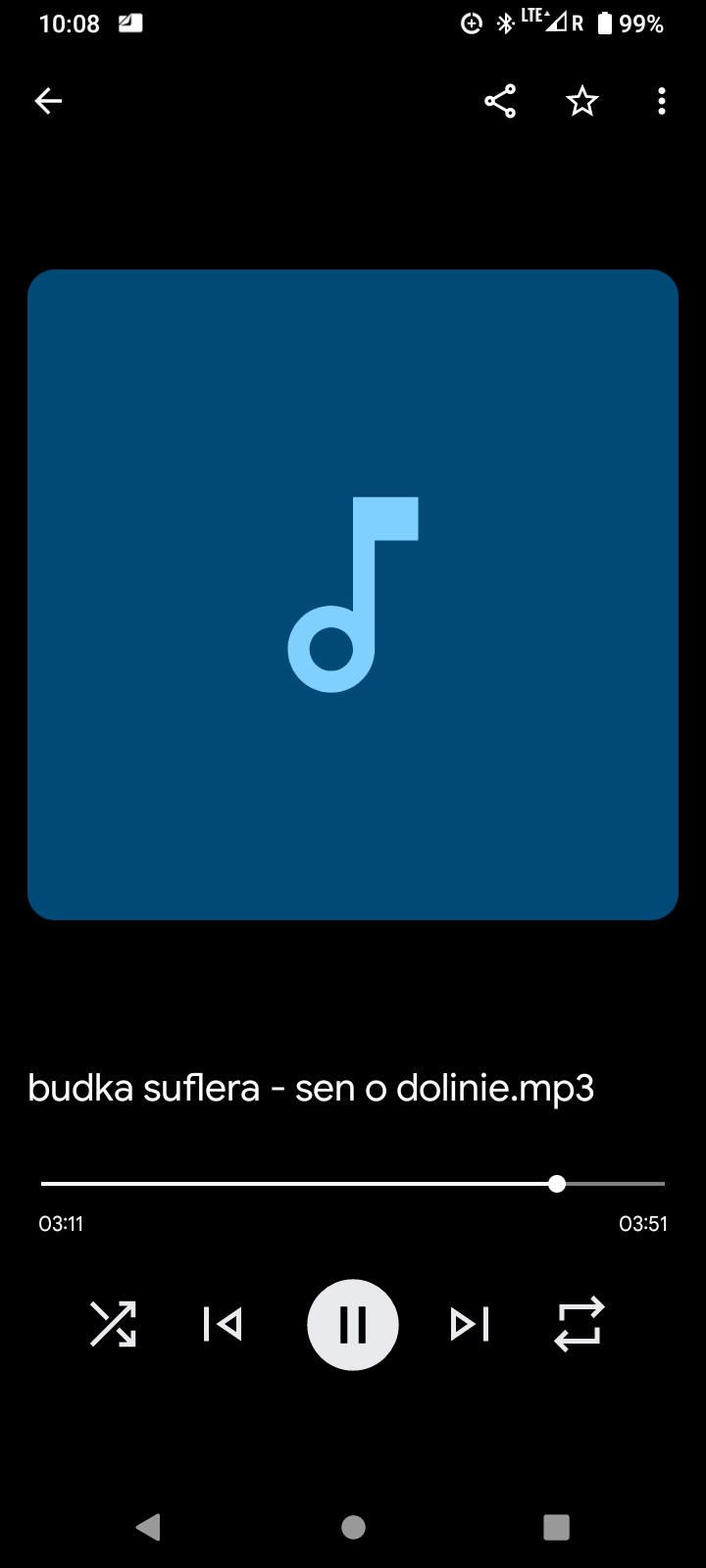706x1568 pixels.
Task: Open the three-dot overflow menu
Action: click(x=662, y=101)
